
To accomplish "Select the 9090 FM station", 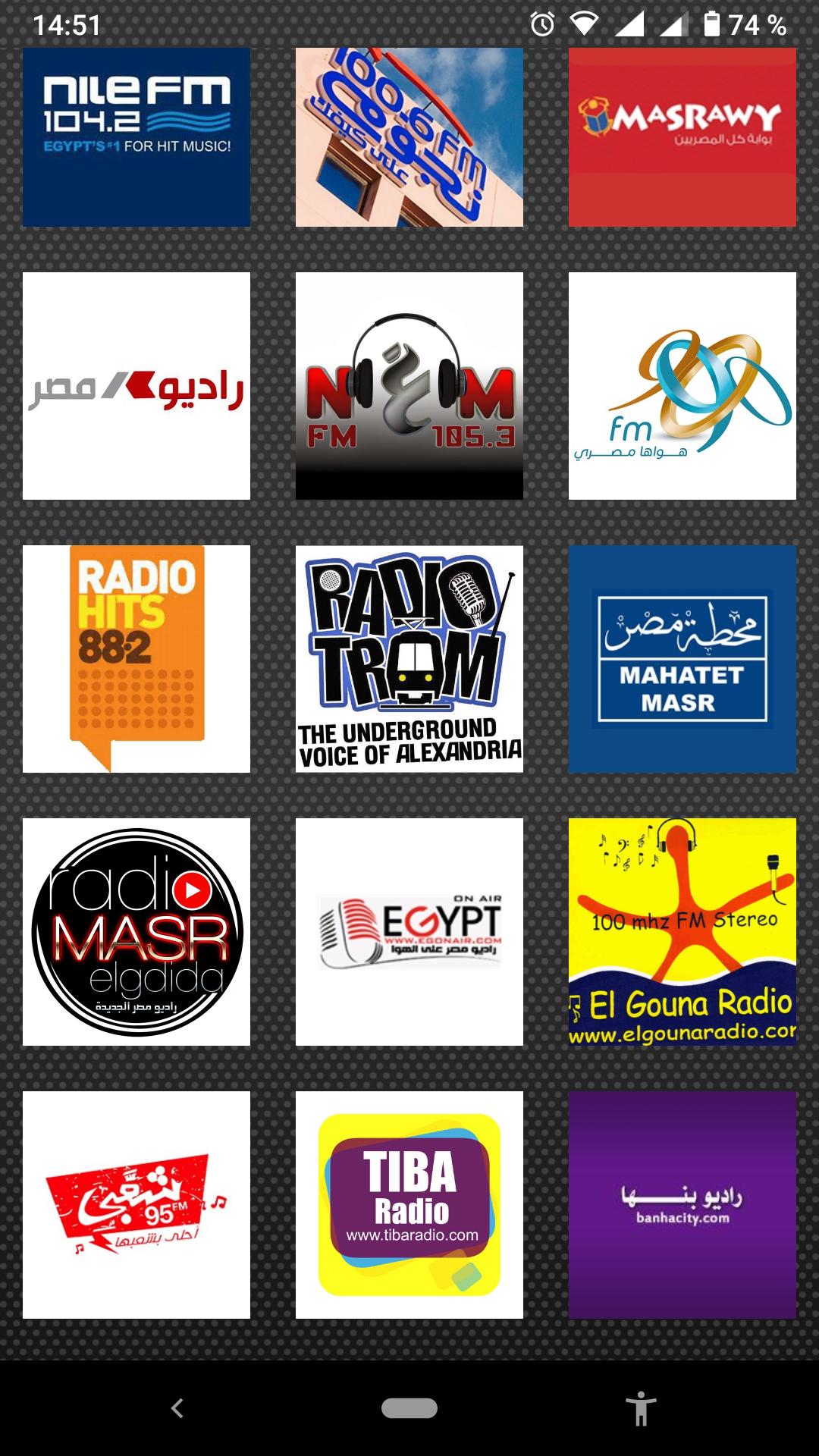I will point(682,385).
